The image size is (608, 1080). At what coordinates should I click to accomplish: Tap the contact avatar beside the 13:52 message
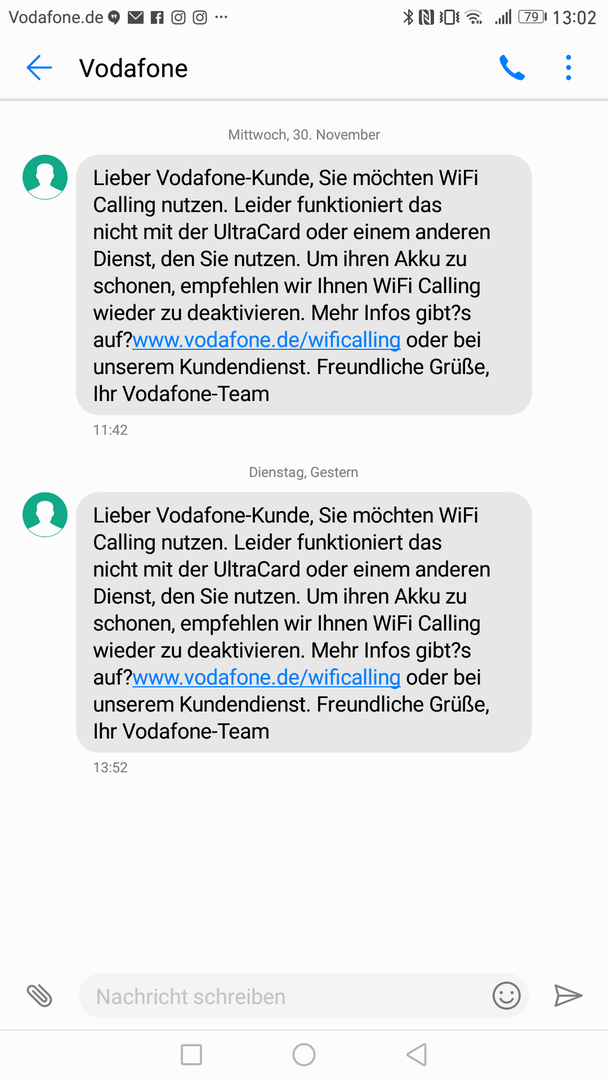(45, 515)
